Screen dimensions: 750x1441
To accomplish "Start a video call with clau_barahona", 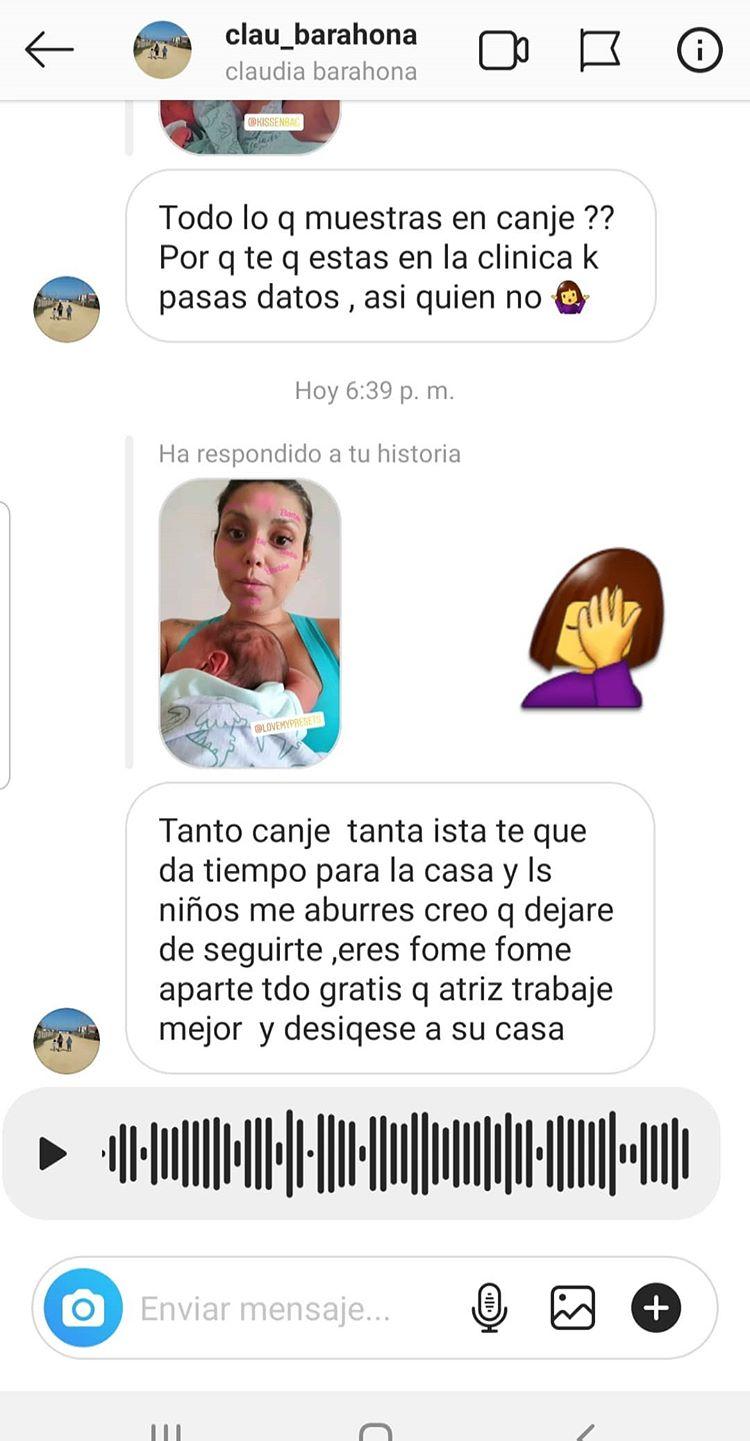I will [503, 50].
